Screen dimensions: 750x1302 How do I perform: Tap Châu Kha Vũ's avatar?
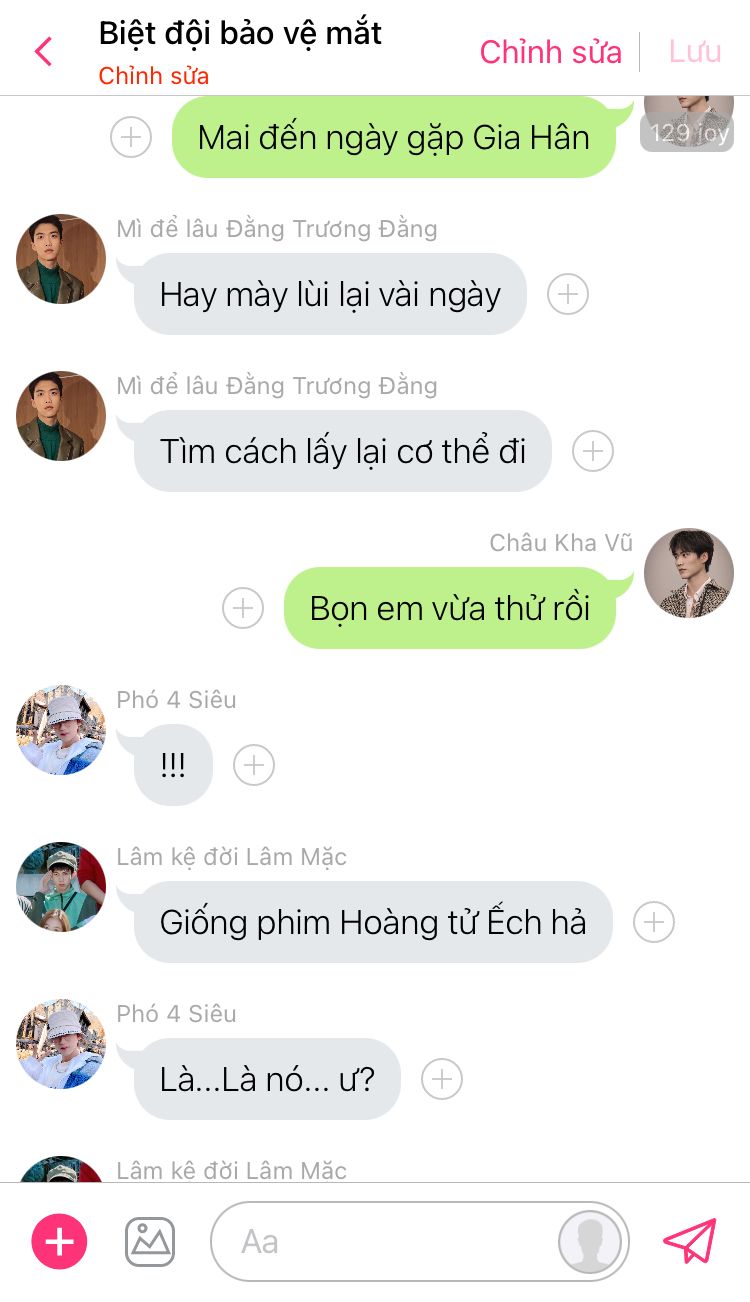(x=689, y=573)
